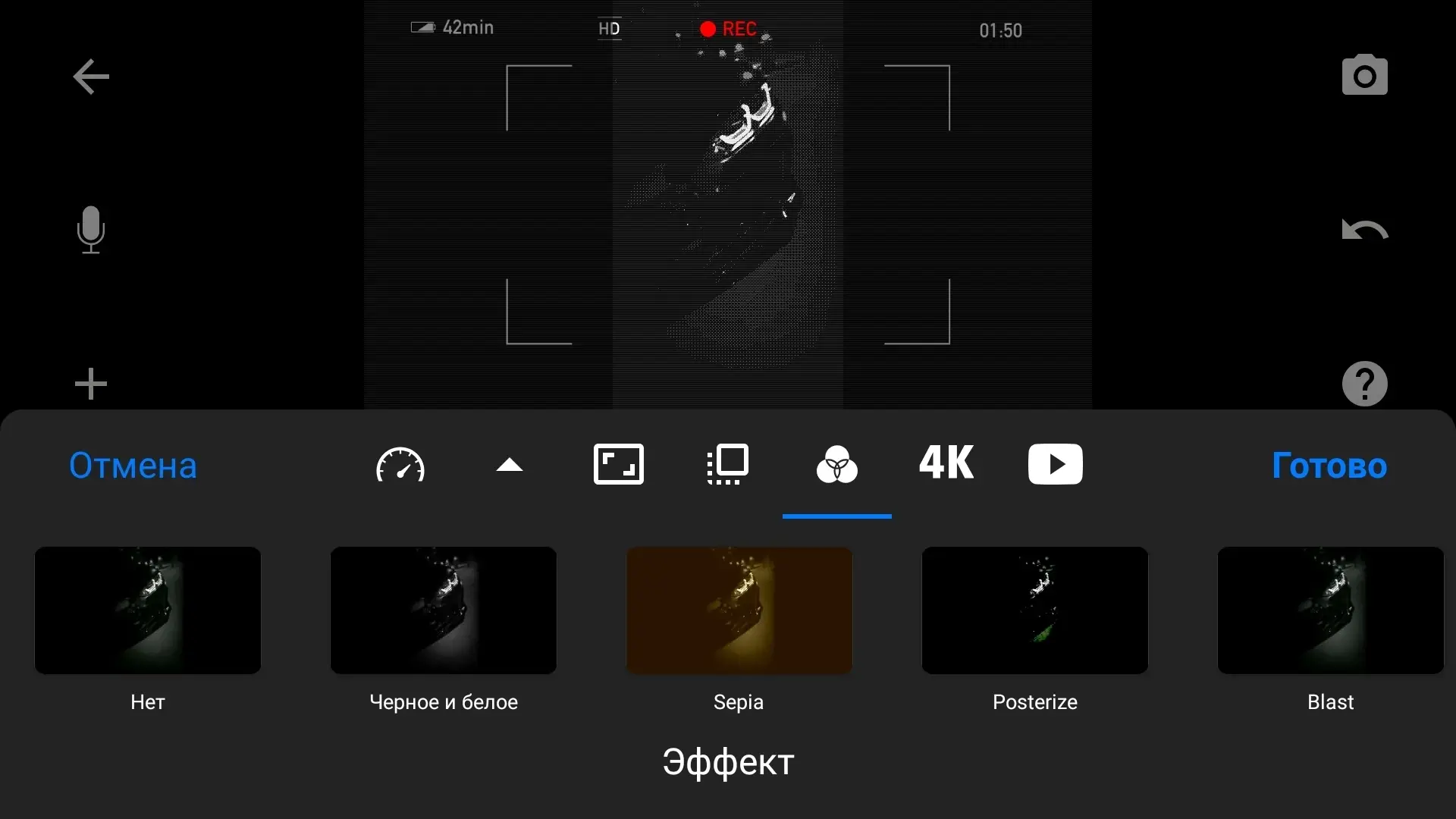The image size is (1456, 819).
Task: Select the Posterize effect
Action: (x=1035, y=610)
